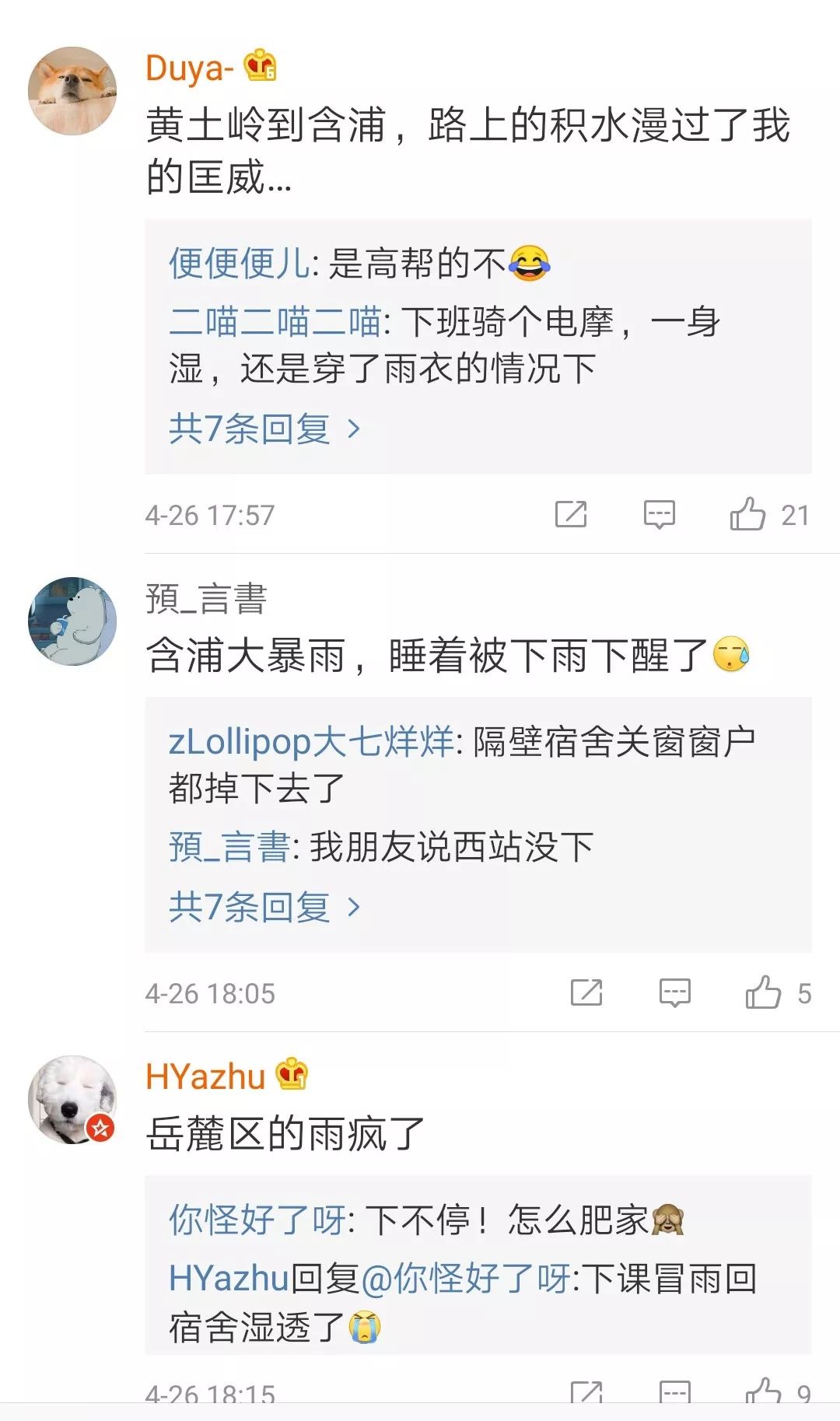The width and height of the screenshot is (840, 1421).
Task: Open the Duya- username link
Action: [x=189, y=68]
